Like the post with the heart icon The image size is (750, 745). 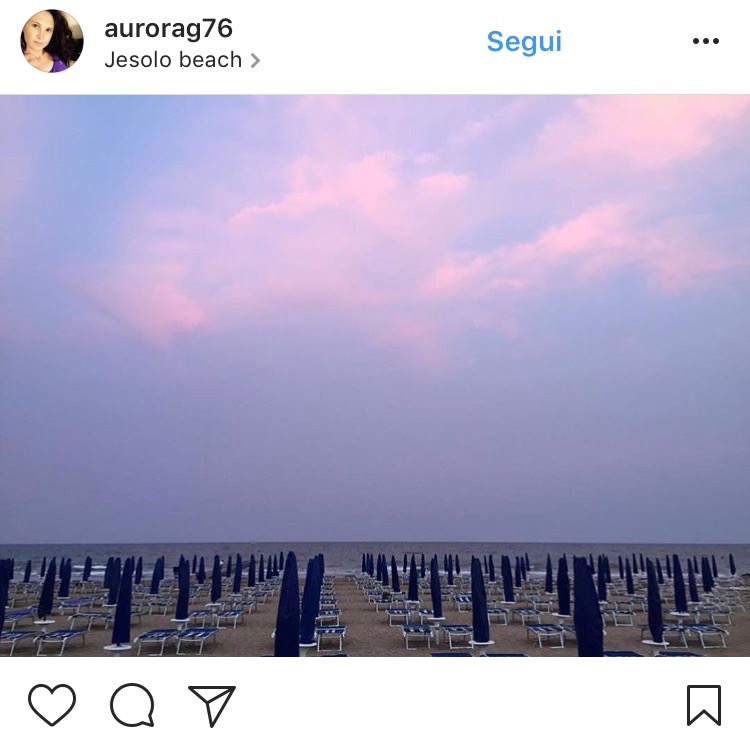(x=52, y=705)
